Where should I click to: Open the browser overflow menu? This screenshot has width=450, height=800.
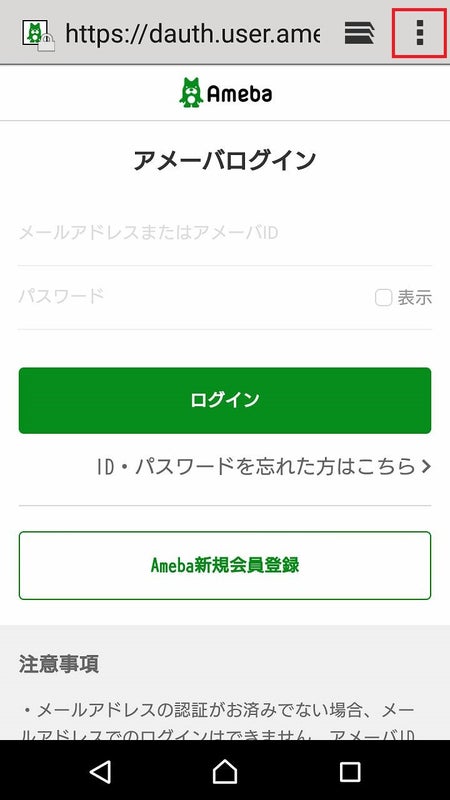(420, 33)
